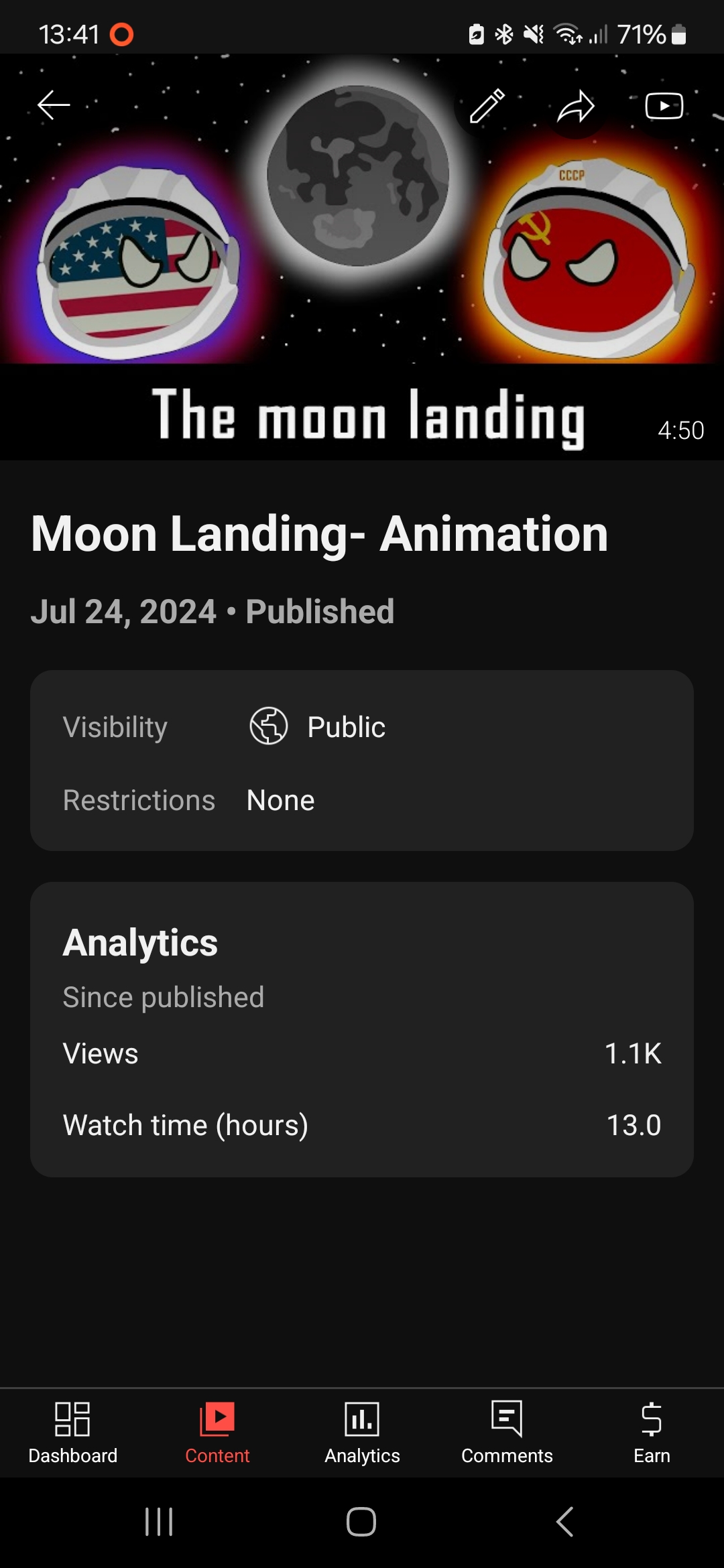
Task: Open the Visibility and Restrictions card
Action: (362, 761)
